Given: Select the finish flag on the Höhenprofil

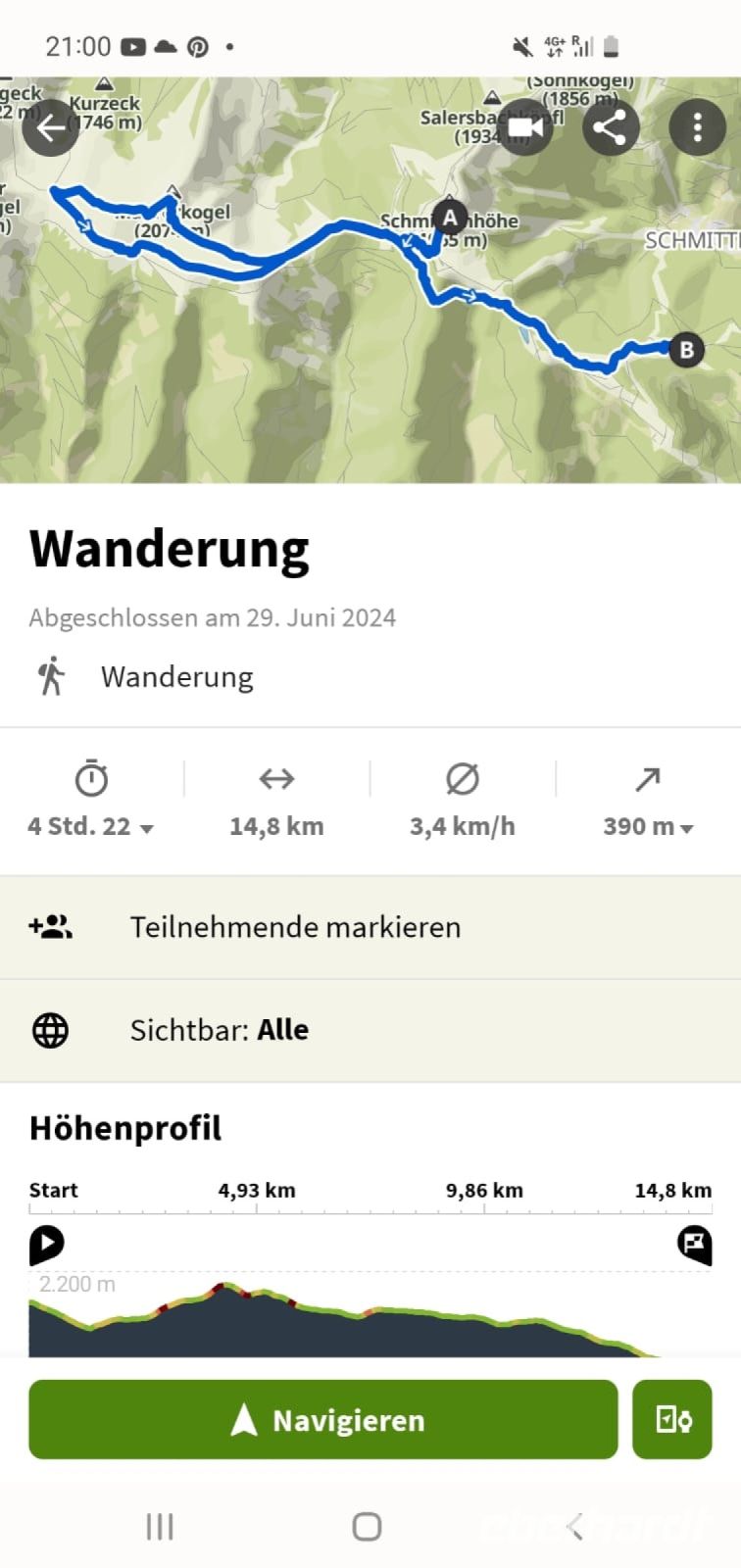Looking at the screenshot, I should coord(695,1243).
